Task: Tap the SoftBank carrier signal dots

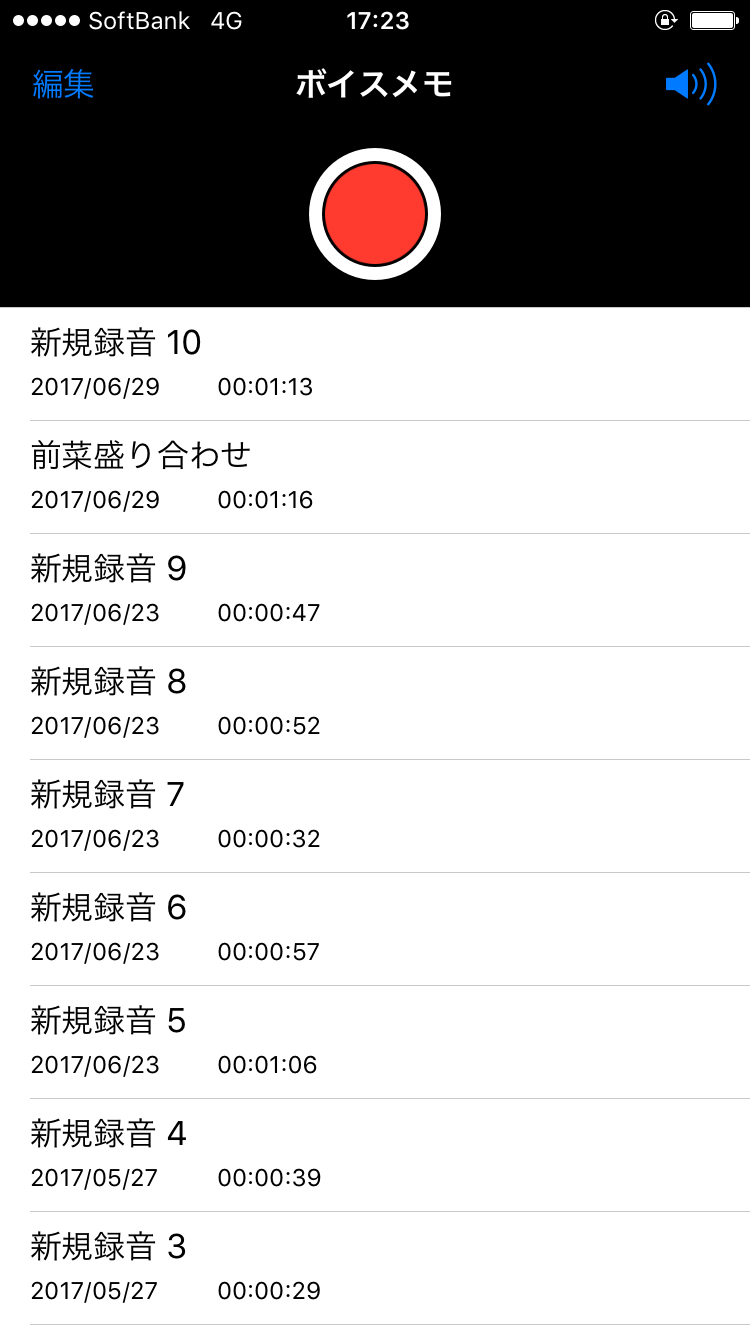Action: 45,21
